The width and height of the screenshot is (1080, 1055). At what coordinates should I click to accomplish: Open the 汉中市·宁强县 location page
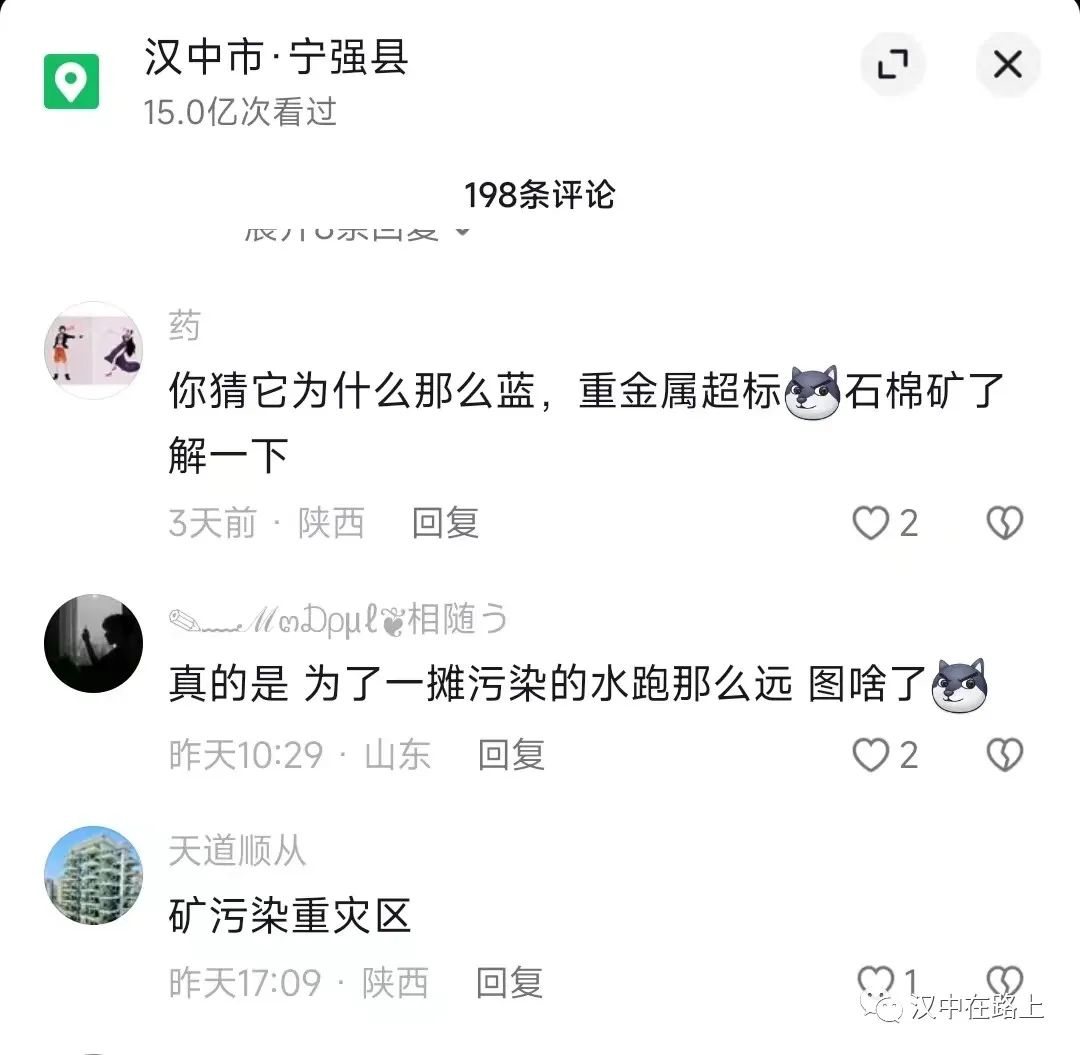[x=276, y=59]
